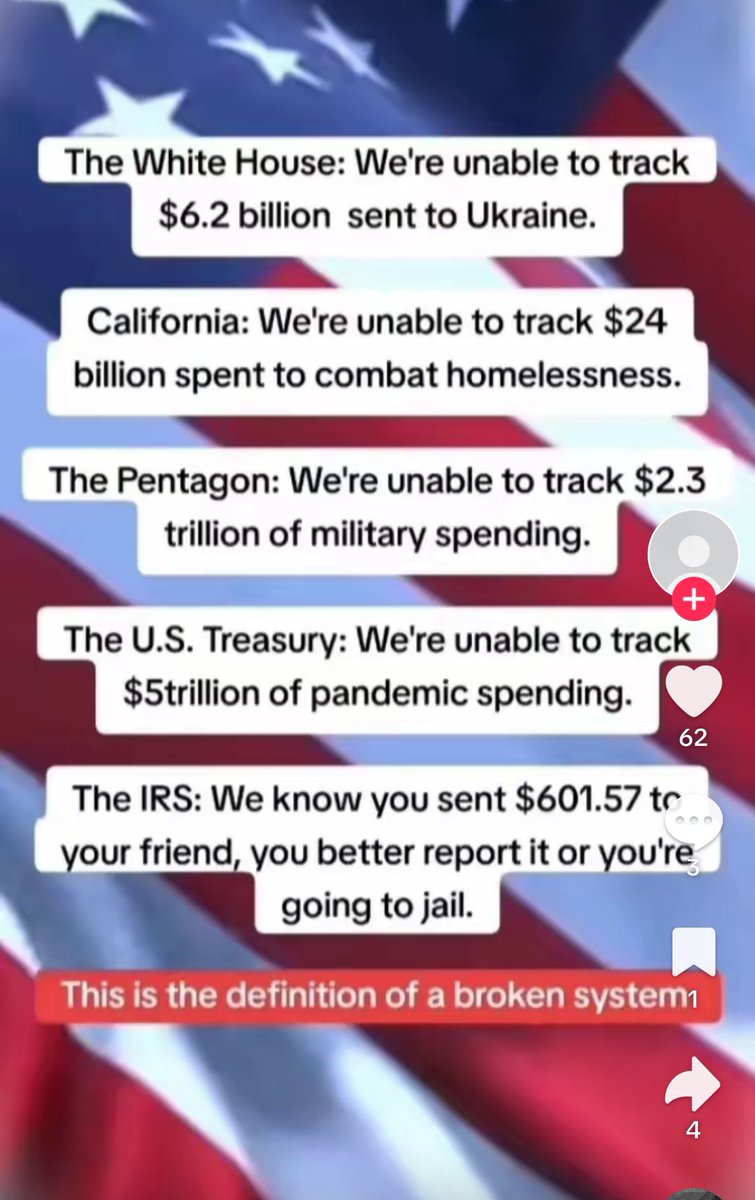Open the comments on this video
Screen dimensions: 755x1200
click(693, 823)
